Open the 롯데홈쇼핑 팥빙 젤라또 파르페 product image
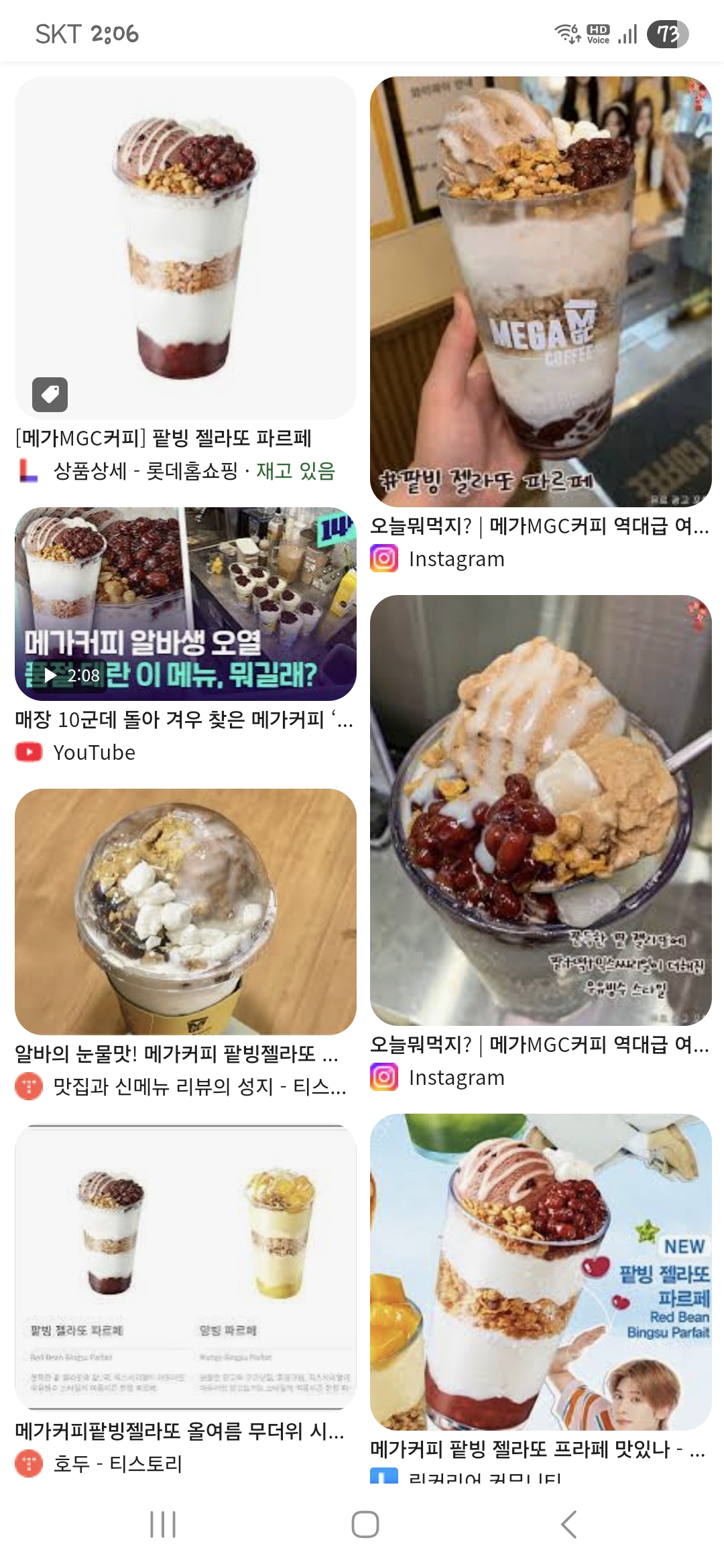This screenshot has width=724, height=1568. [186, 248]
